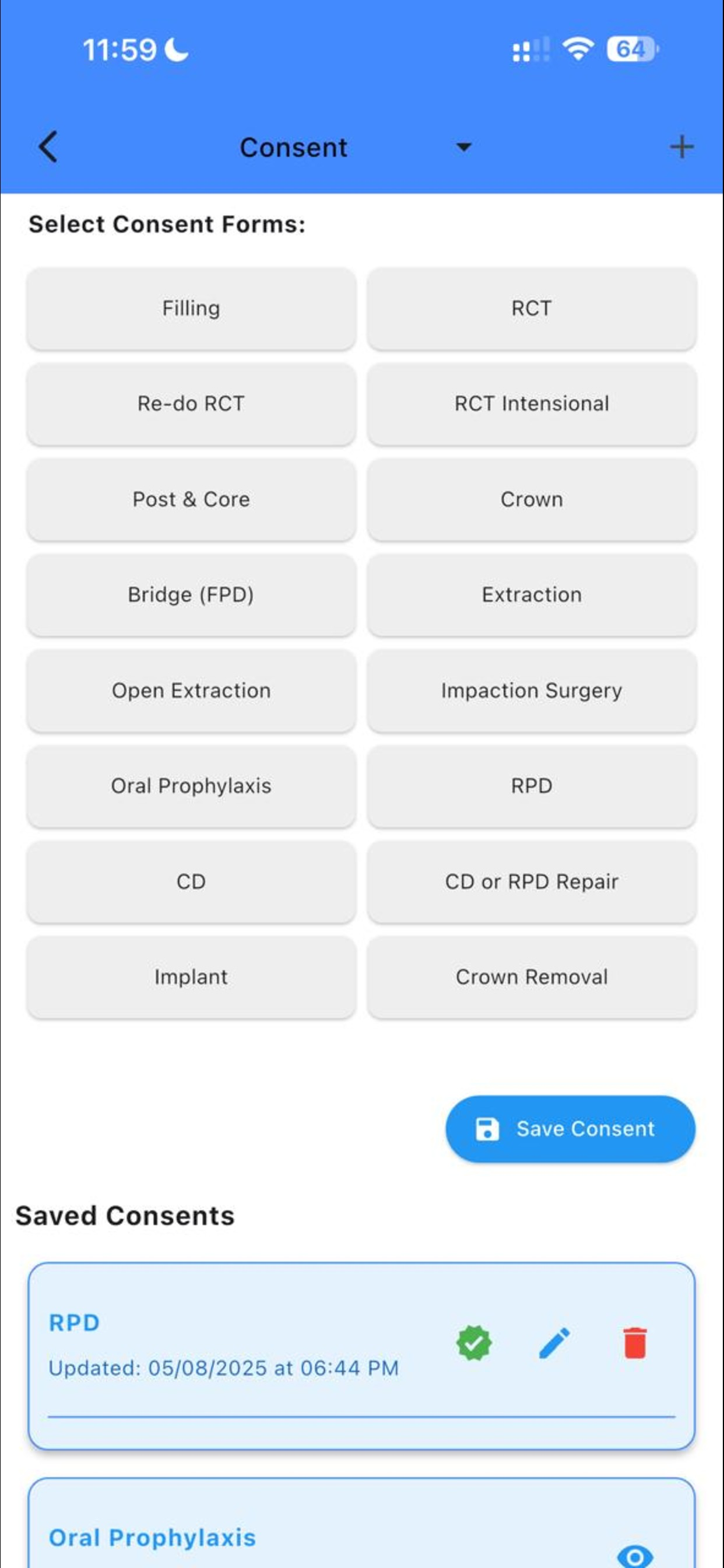724x1568 pixels.
Task: Delete the saved RPD consent
Action: 635,1343
